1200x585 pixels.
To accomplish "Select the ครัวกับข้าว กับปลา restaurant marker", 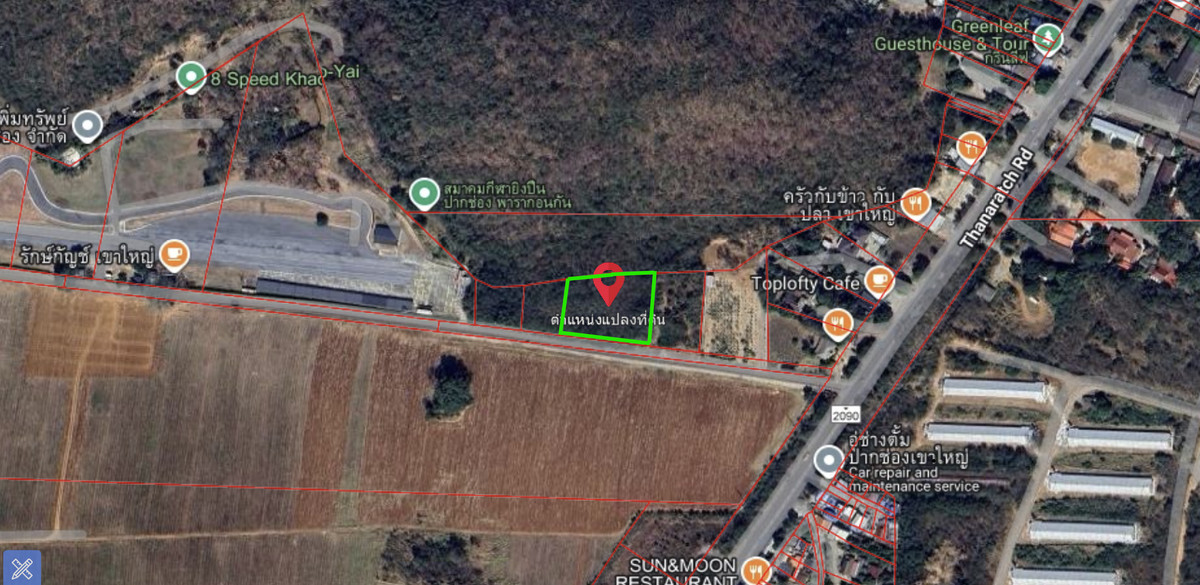I will [x=915, y=203].
